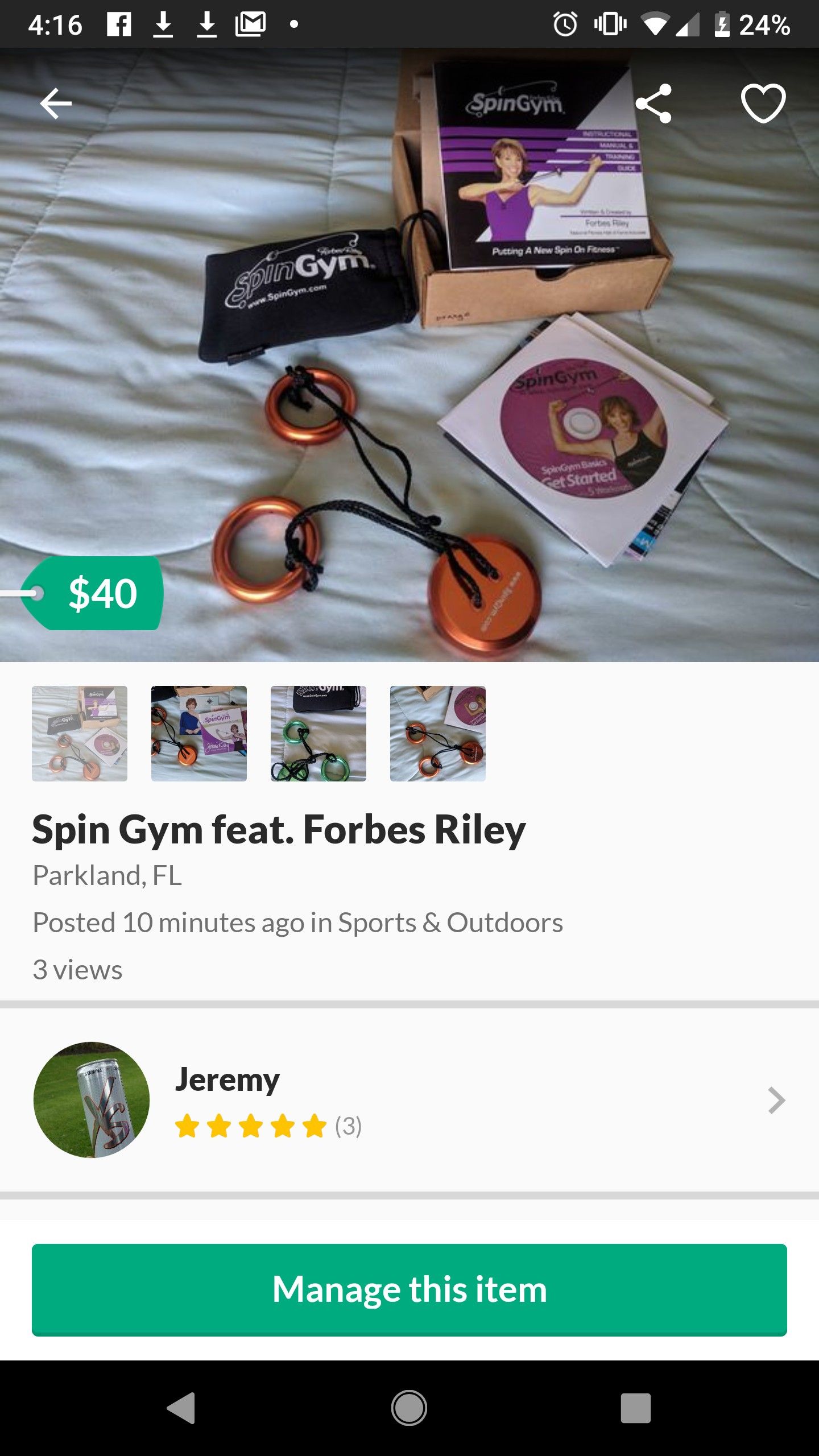The image size is (819, 1456).
Task: Favorite this item with the heart icon
Action: coord(763,104)
